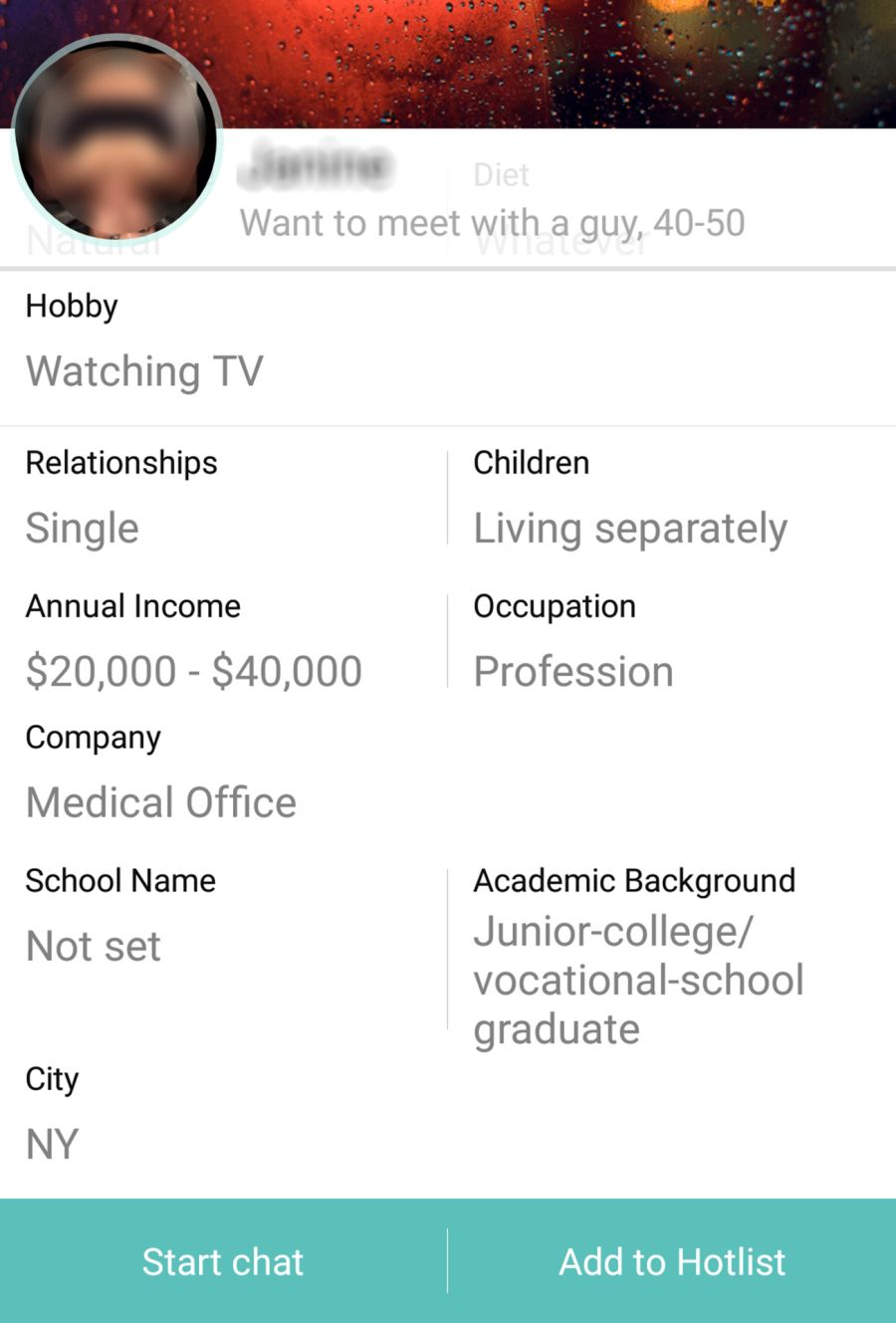896x1323 pixels.
Task: Tap 'NY' city value
Action: click(51, 1143)
